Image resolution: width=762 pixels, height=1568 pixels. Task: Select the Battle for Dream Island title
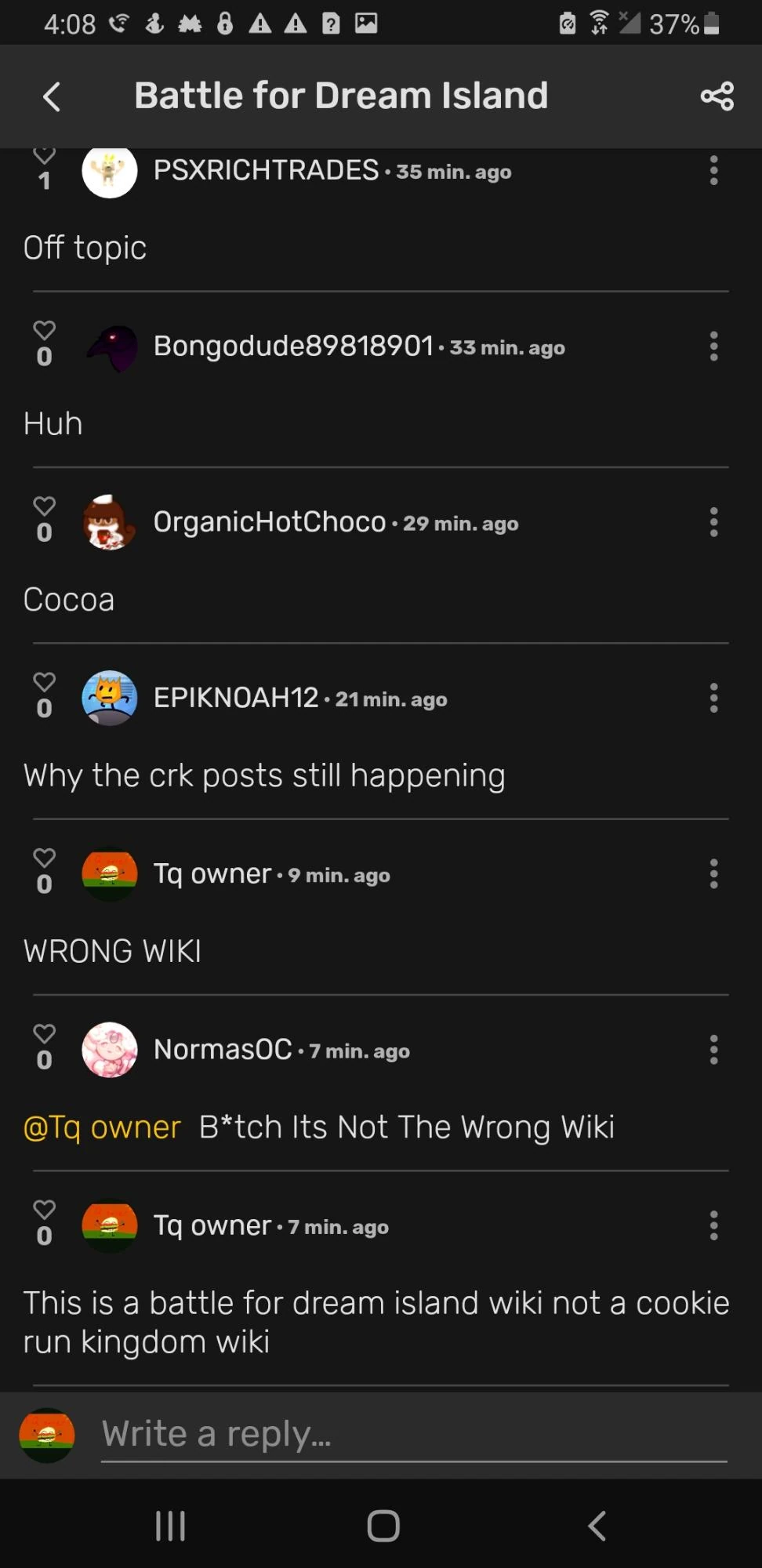click(340, 96)
